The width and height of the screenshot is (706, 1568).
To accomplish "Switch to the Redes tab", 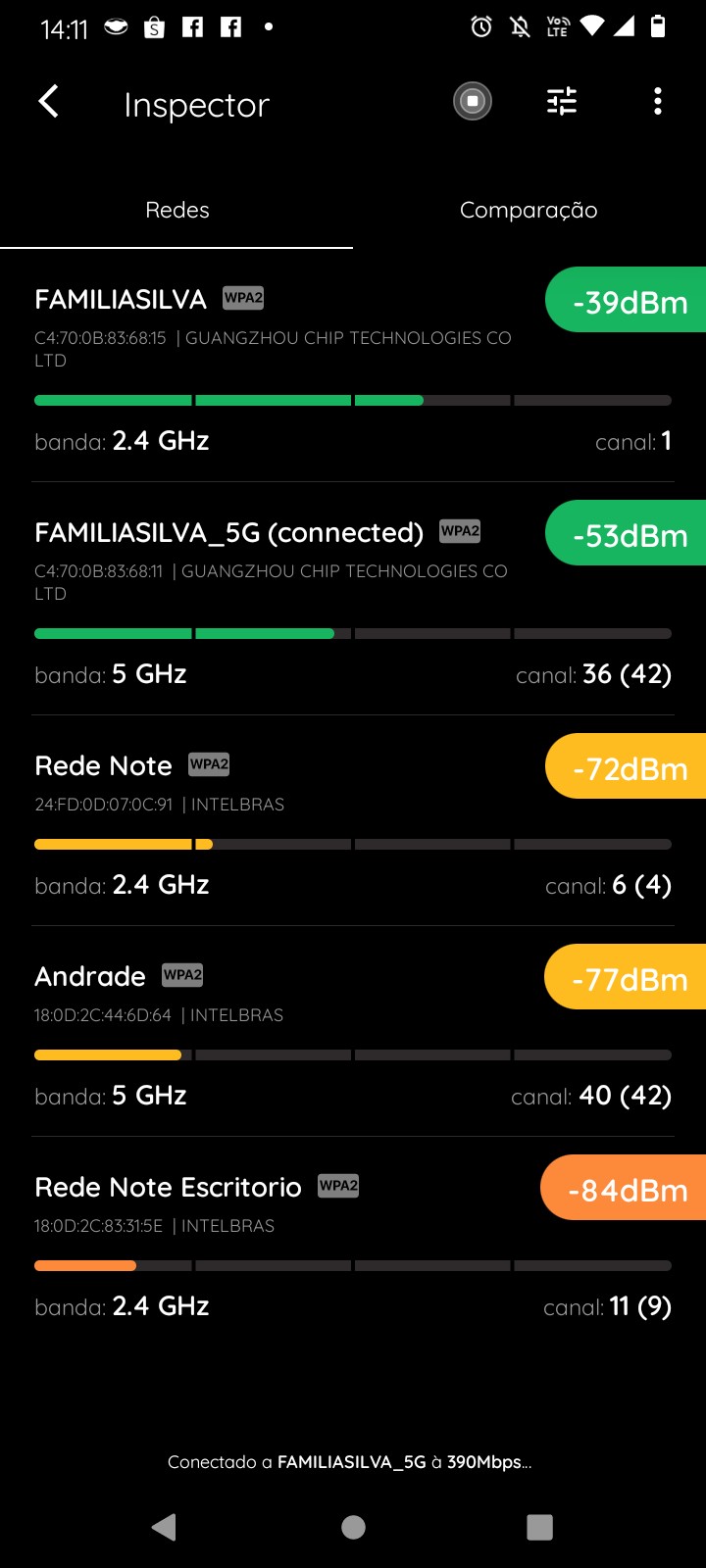I will click(176, 210).
